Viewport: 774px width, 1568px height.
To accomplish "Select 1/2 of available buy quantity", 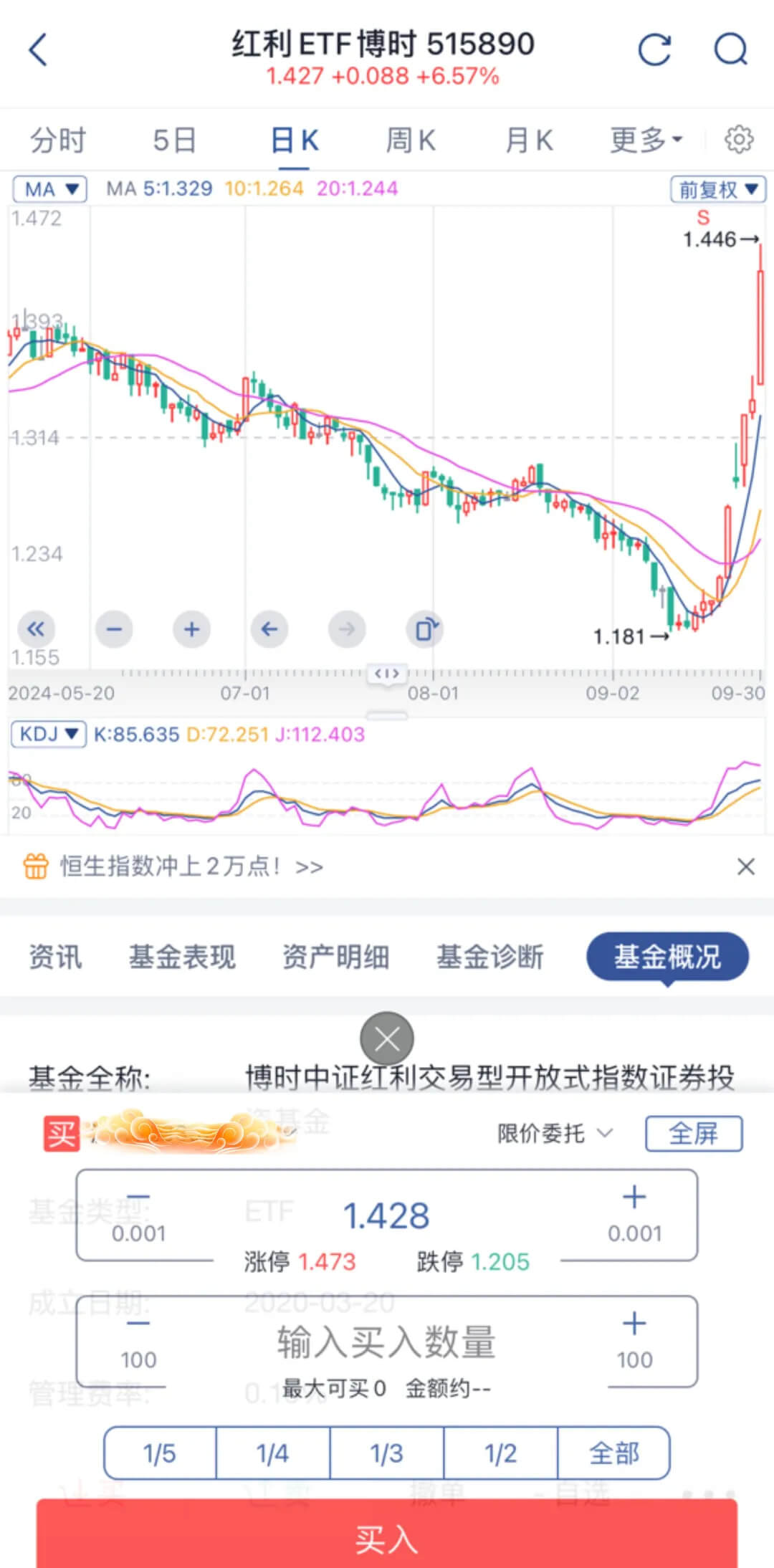I will click(x=500, y=1453).
